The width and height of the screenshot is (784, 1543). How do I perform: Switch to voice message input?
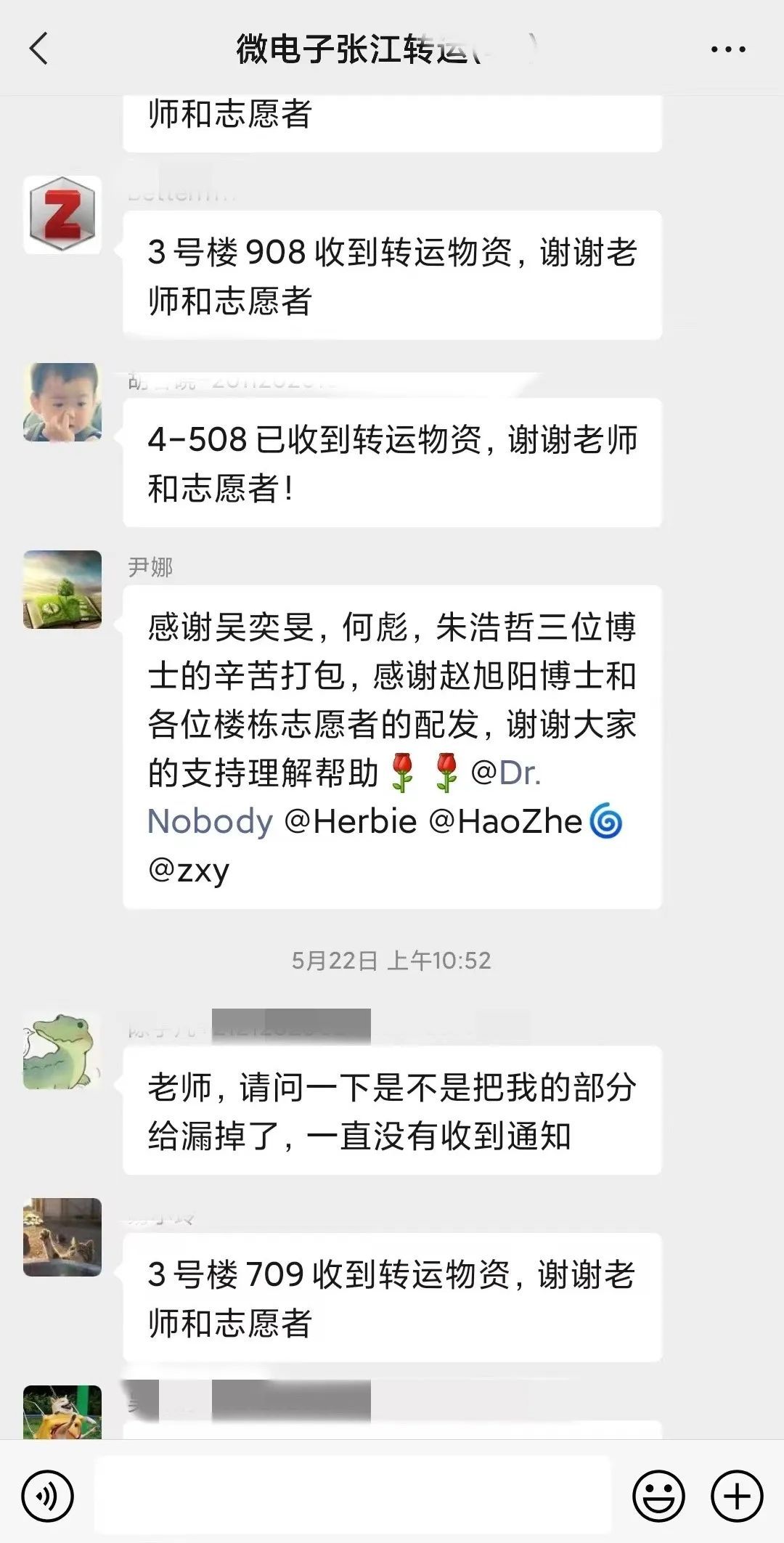(x=48, y=1496)
